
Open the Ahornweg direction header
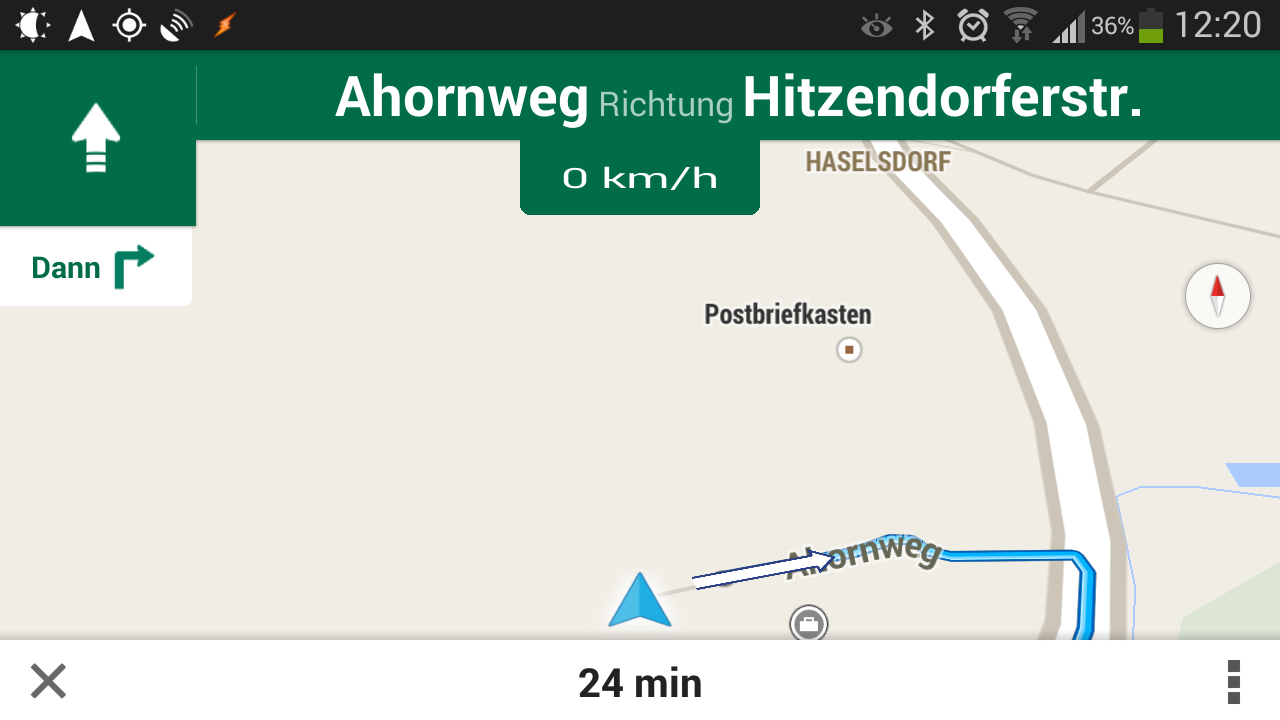click(x=738, y=98)
